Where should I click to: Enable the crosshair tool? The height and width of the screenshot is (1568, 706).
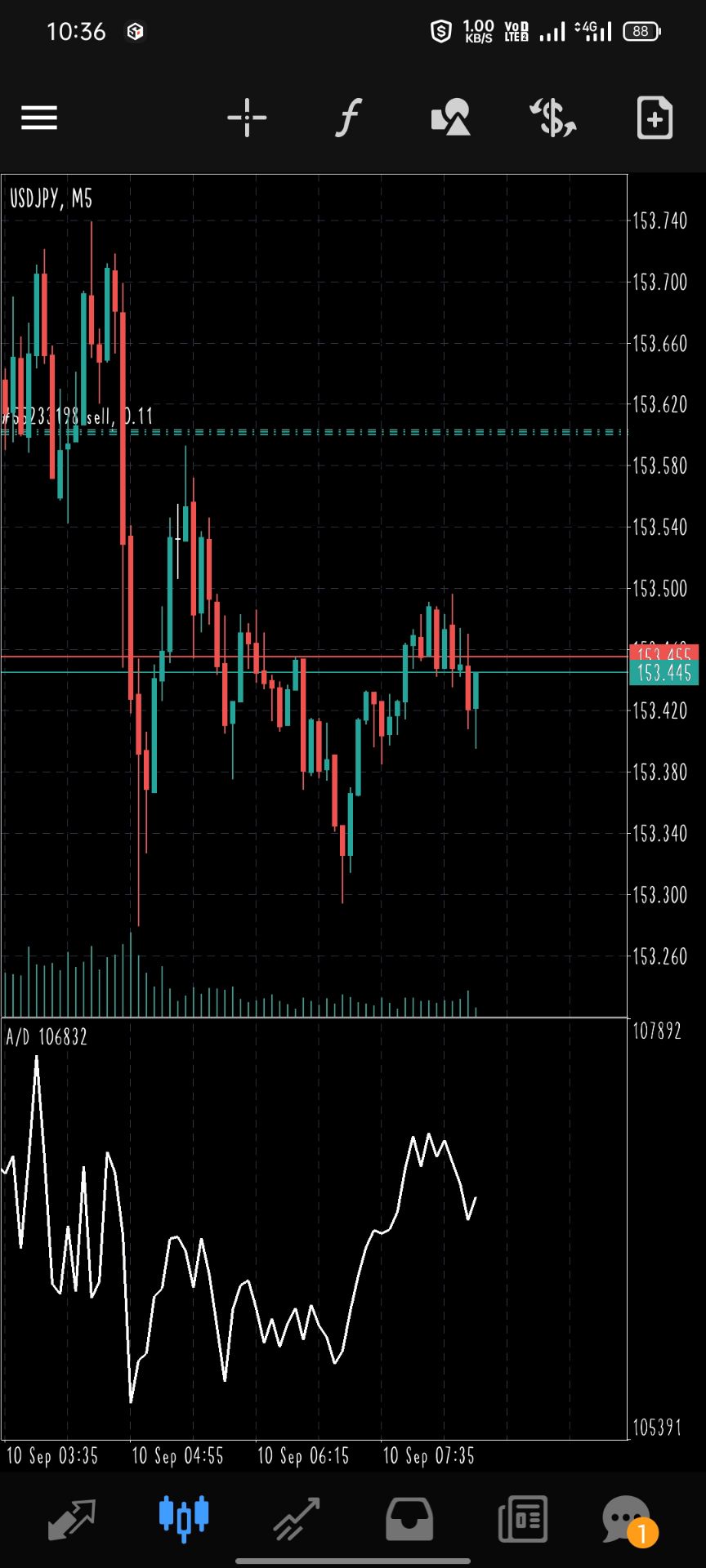click(247, 118)
